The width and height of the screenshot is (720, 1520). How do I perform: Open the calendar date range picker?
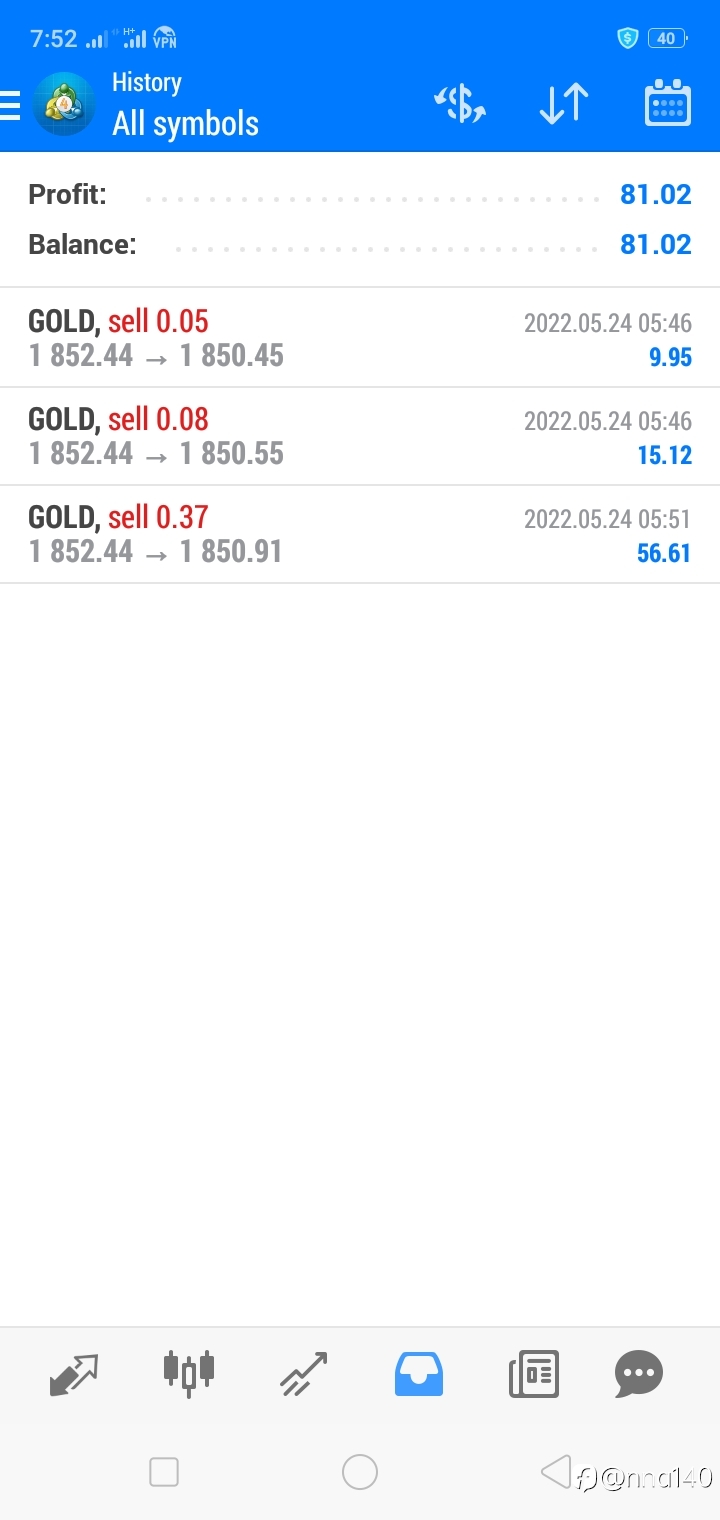(x=668, y=103)
